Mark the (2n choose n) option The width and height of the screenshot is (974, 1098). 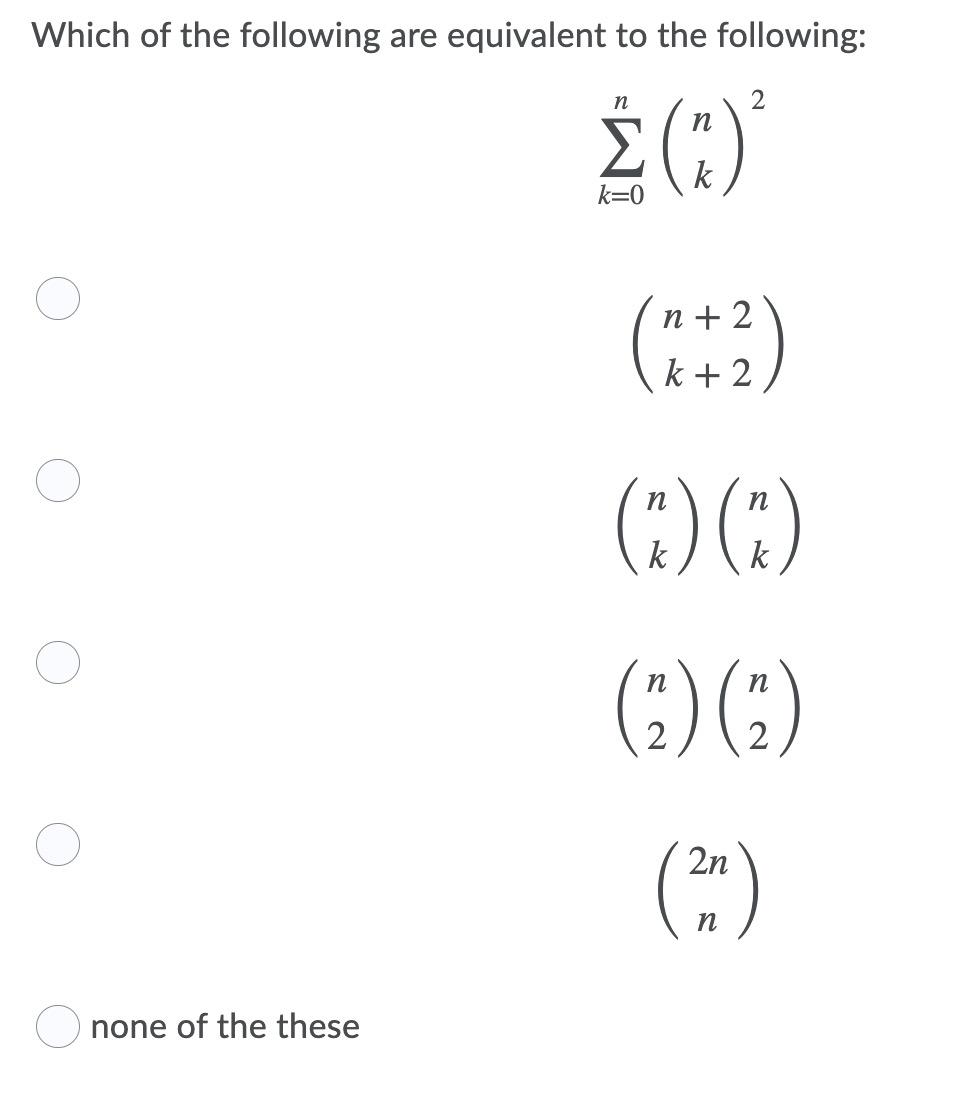click(59, 844)
